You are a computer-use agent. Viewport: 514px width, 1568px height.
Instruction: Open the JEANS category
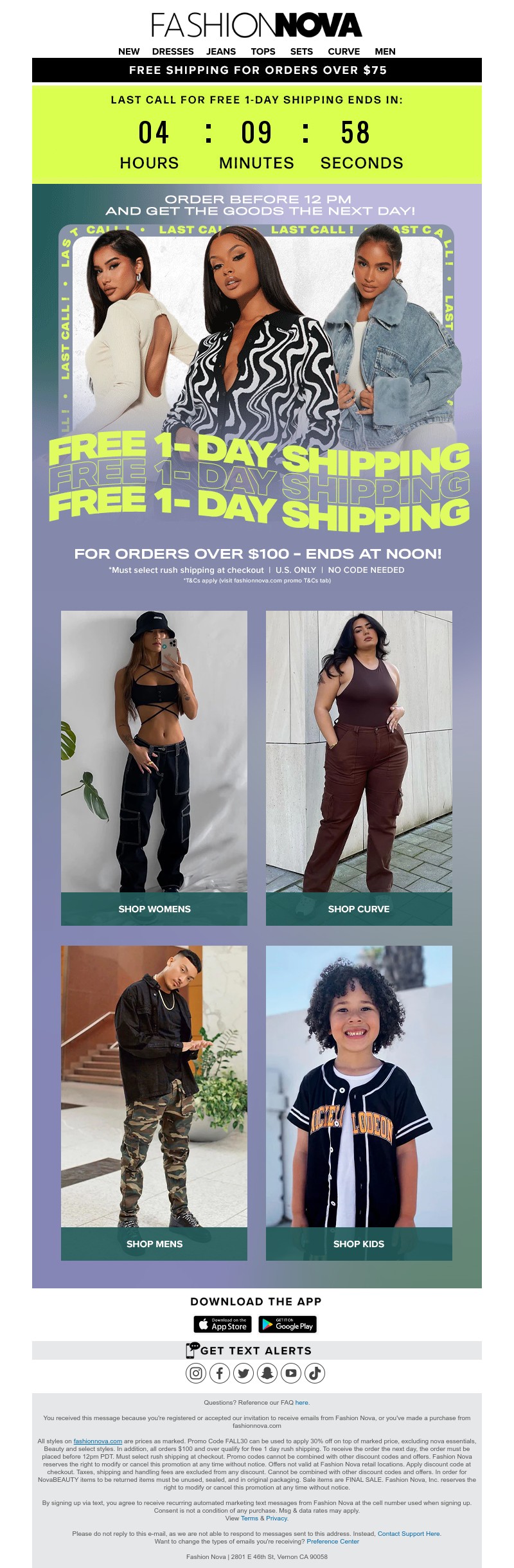[x=221, y=51]
